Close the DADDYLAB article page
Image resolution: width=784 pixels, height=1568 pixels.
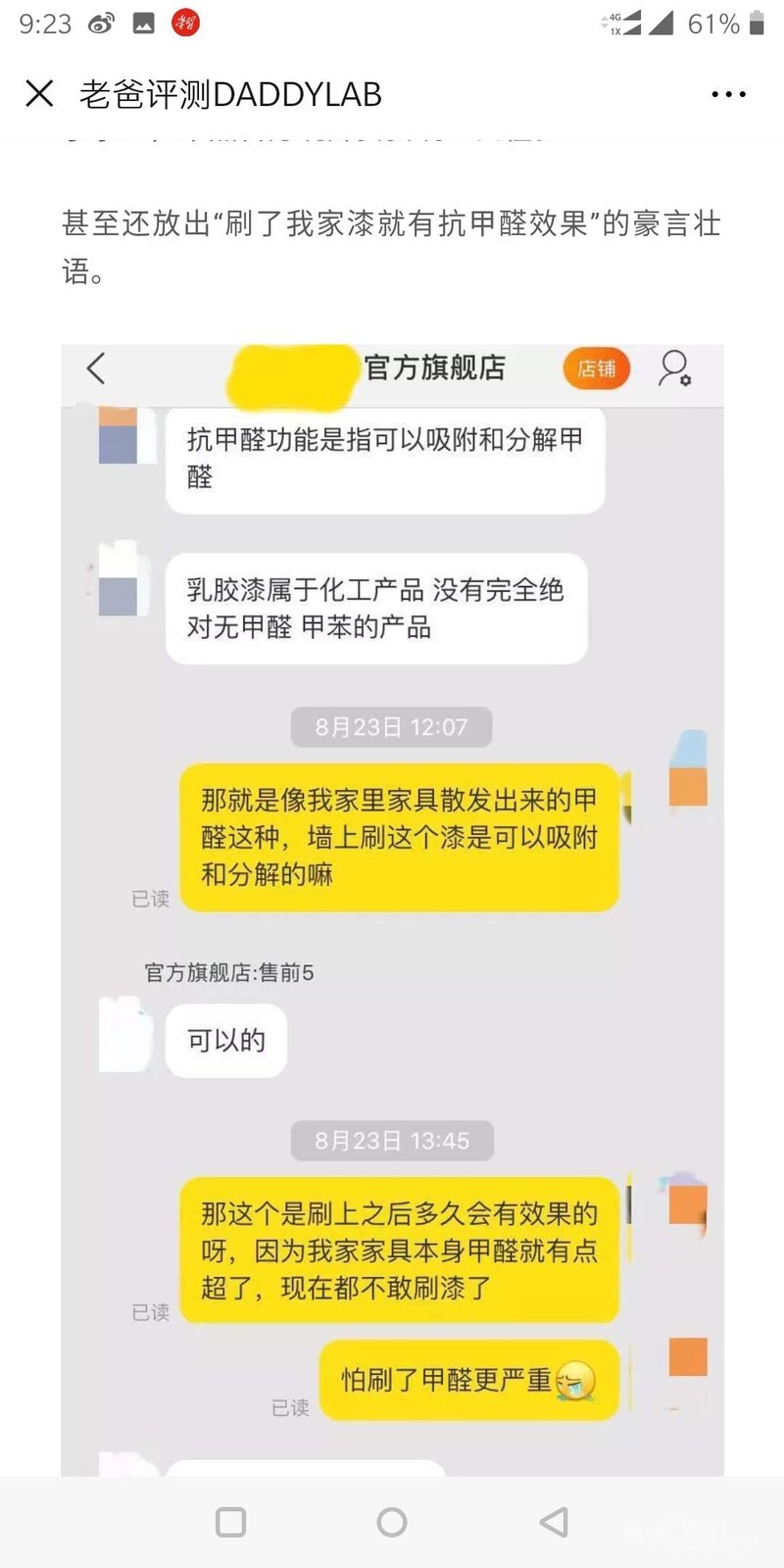[x=39, y=94]
